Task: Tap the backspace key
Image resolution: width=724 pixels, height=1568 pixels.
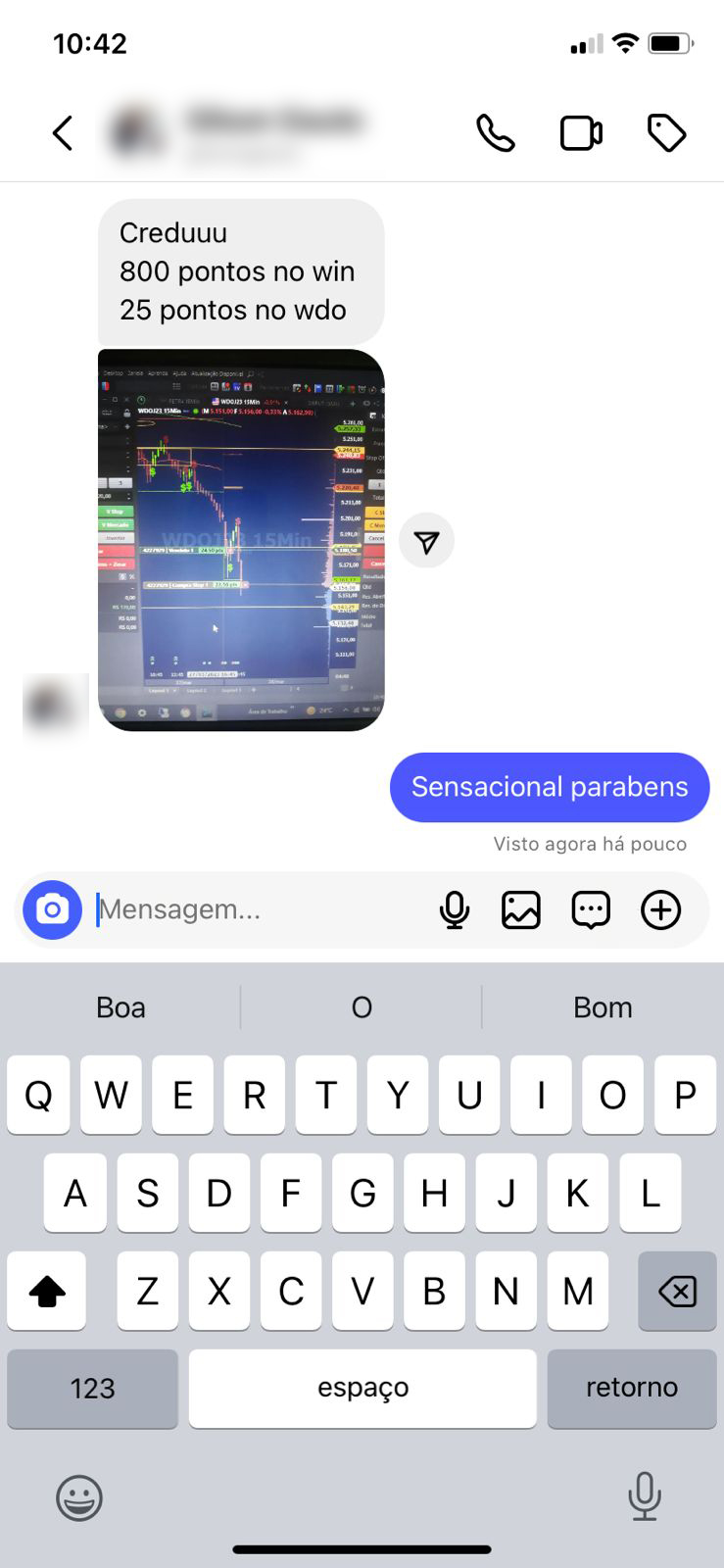Action: click(677, 1291)
